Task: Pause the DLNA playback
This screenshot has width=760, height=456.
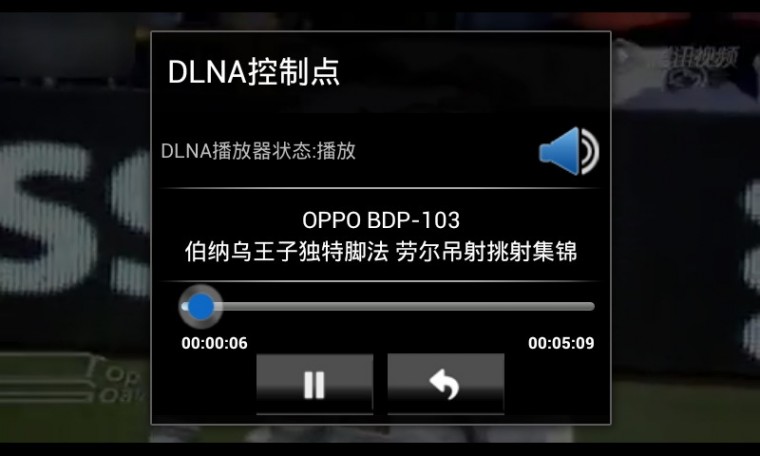Action: coord(314,384)
